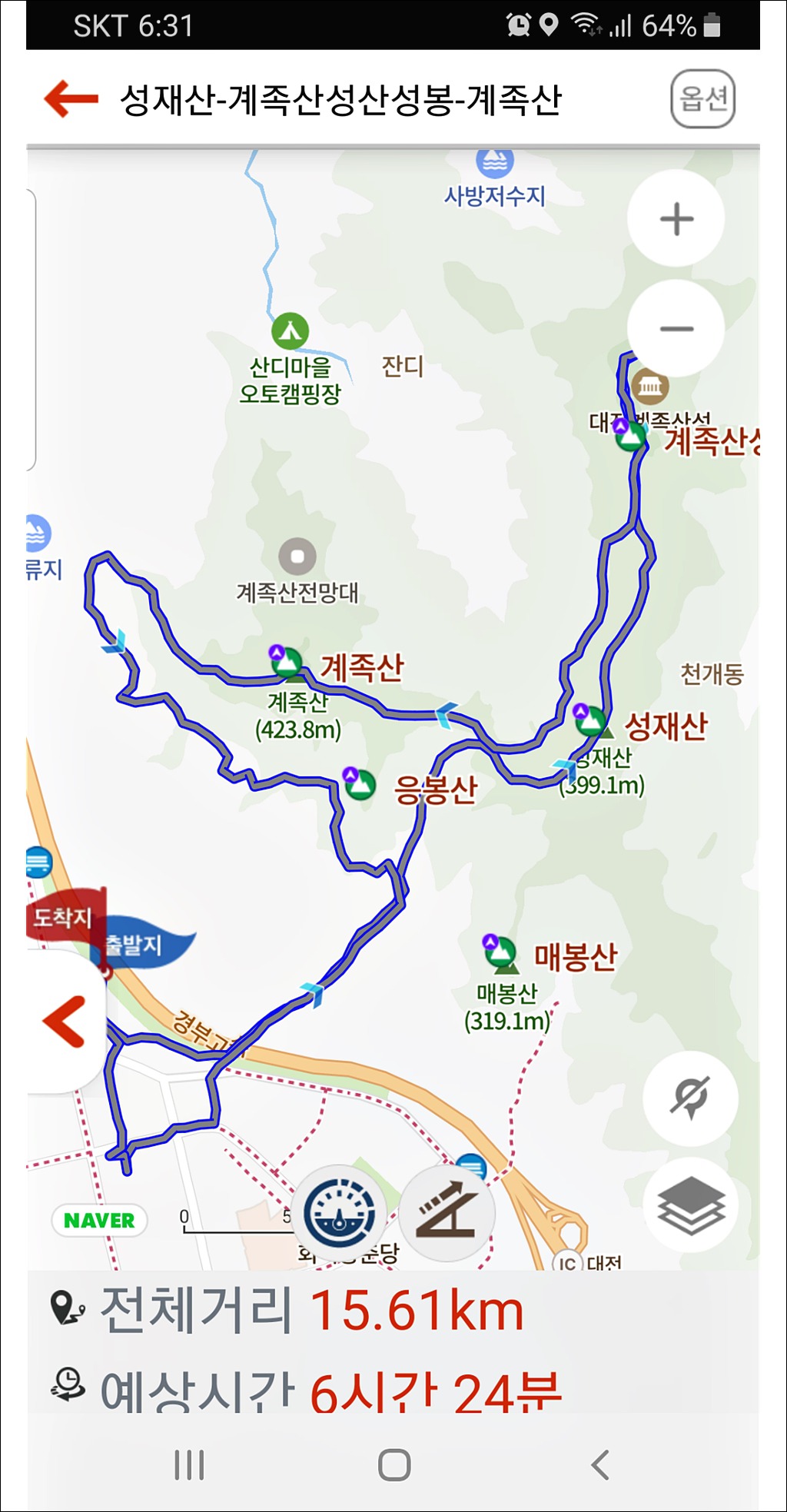Tap the 계족산전망대 viewpoint marker
Screen dimensions: 787x1512
[x=297, y=556]
